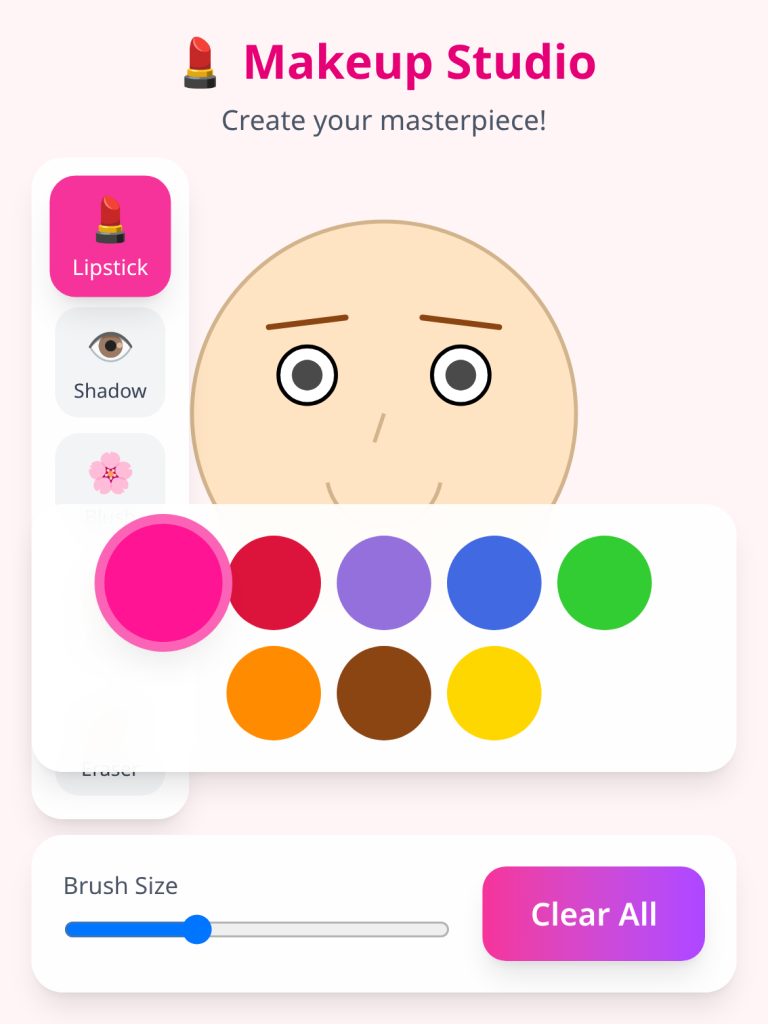Pick the crimson red color swatch

[x=274, y=582]
